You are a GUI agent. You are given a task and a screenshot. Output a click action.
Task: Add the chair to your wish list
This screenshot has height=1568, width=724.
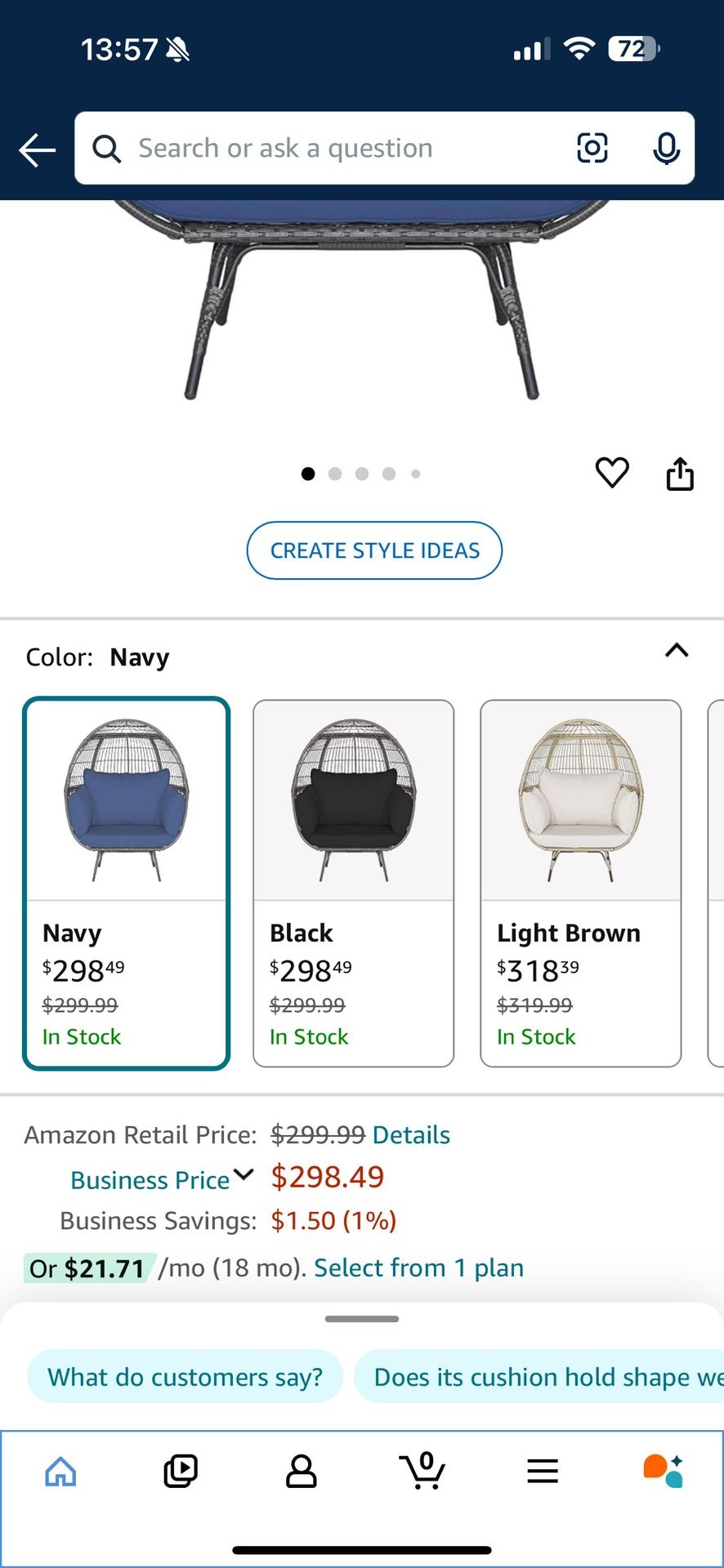(x=612, y=472)
